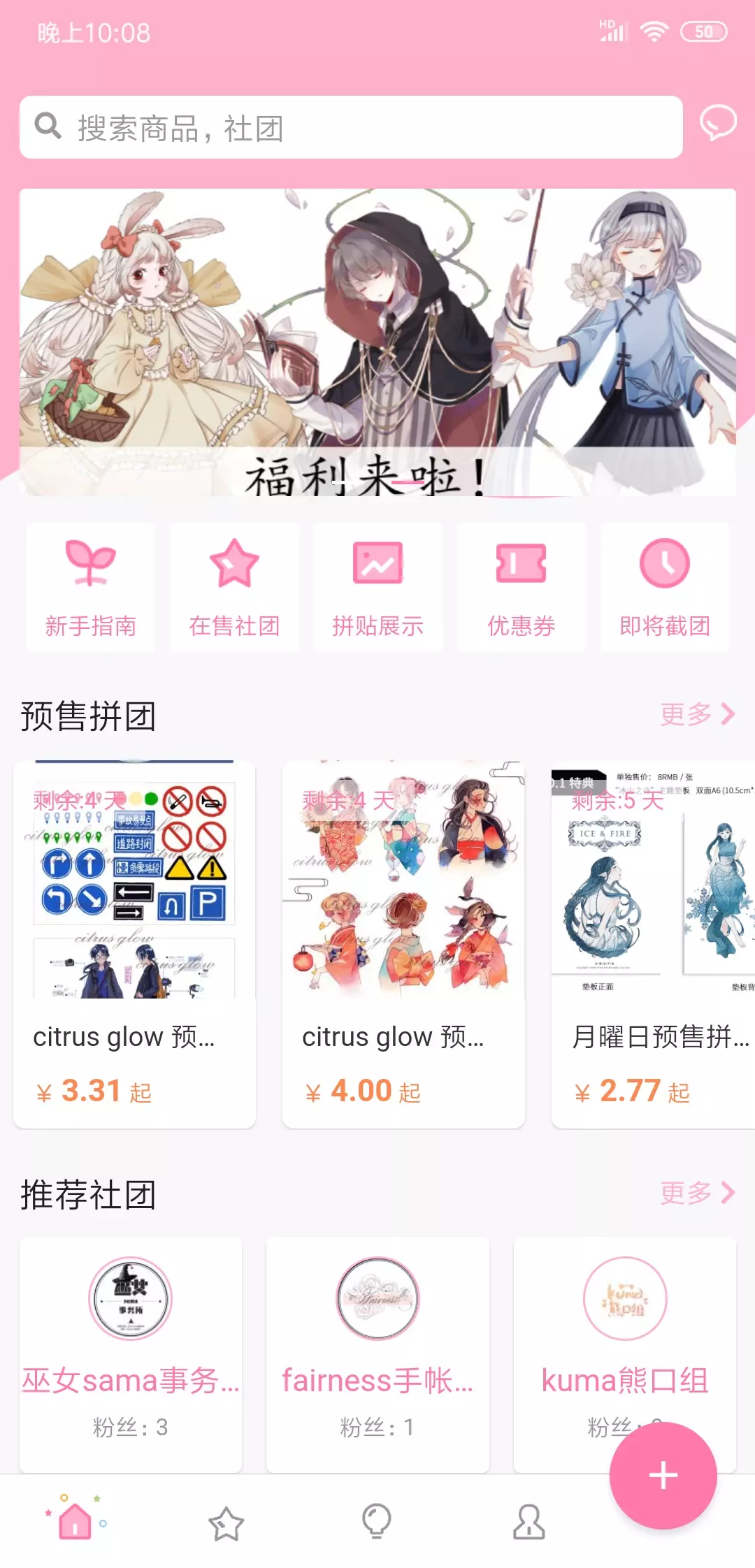The width and height of the screenshot is (755, 1568).
Task: Open citrus glow product priced ¥4.00
Action: [403, 943]
